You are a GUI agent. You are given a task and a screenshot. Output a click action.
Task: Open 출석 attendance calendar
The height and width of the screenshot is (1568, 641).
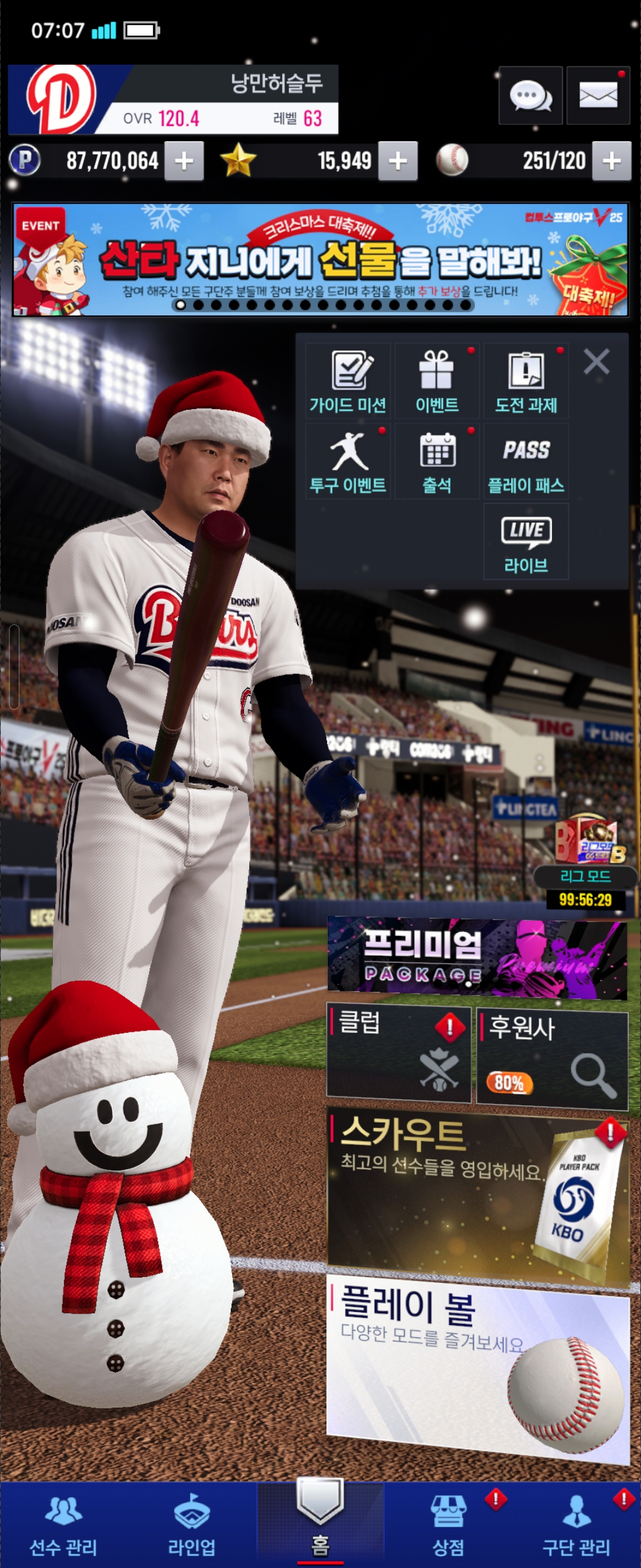pos(437,461)
